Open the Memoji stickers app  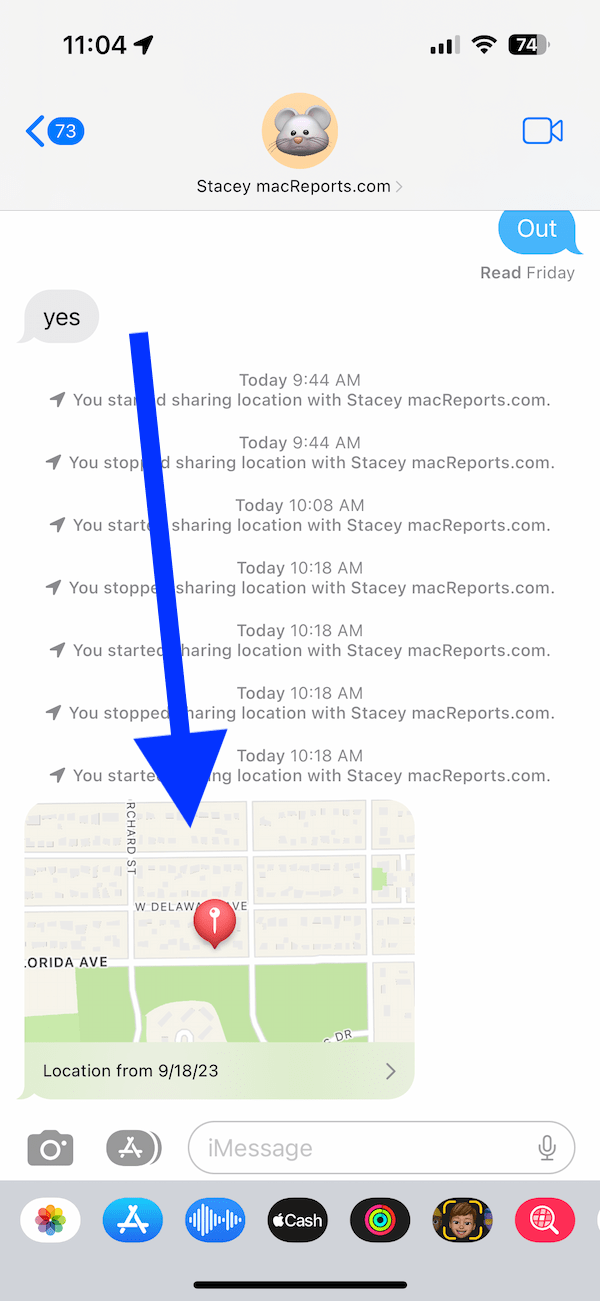pyautogui.click(x=462, y=1220)
